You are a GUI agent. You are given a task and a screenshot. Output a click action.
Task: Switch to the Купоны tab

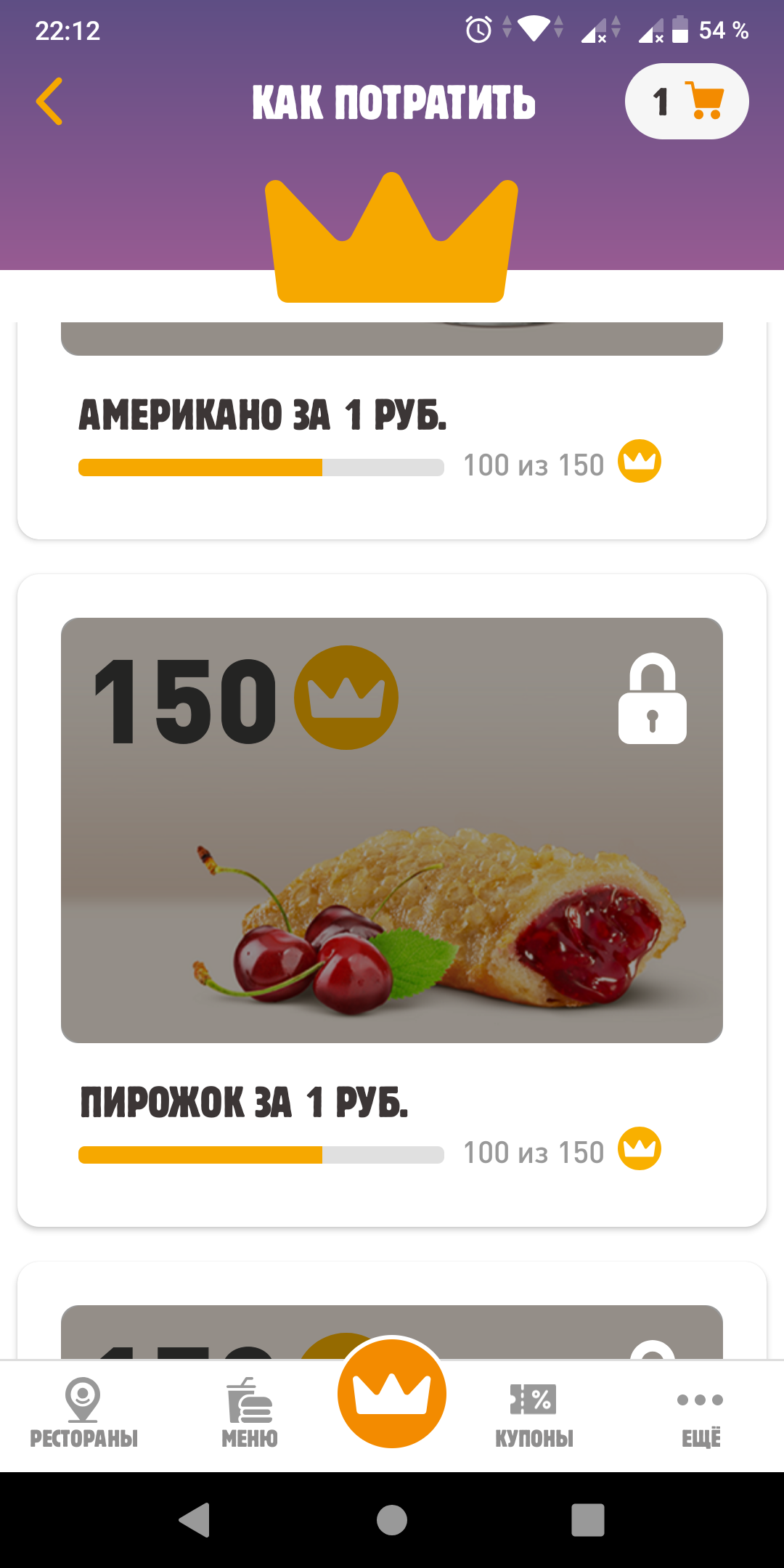[534, 1413]
